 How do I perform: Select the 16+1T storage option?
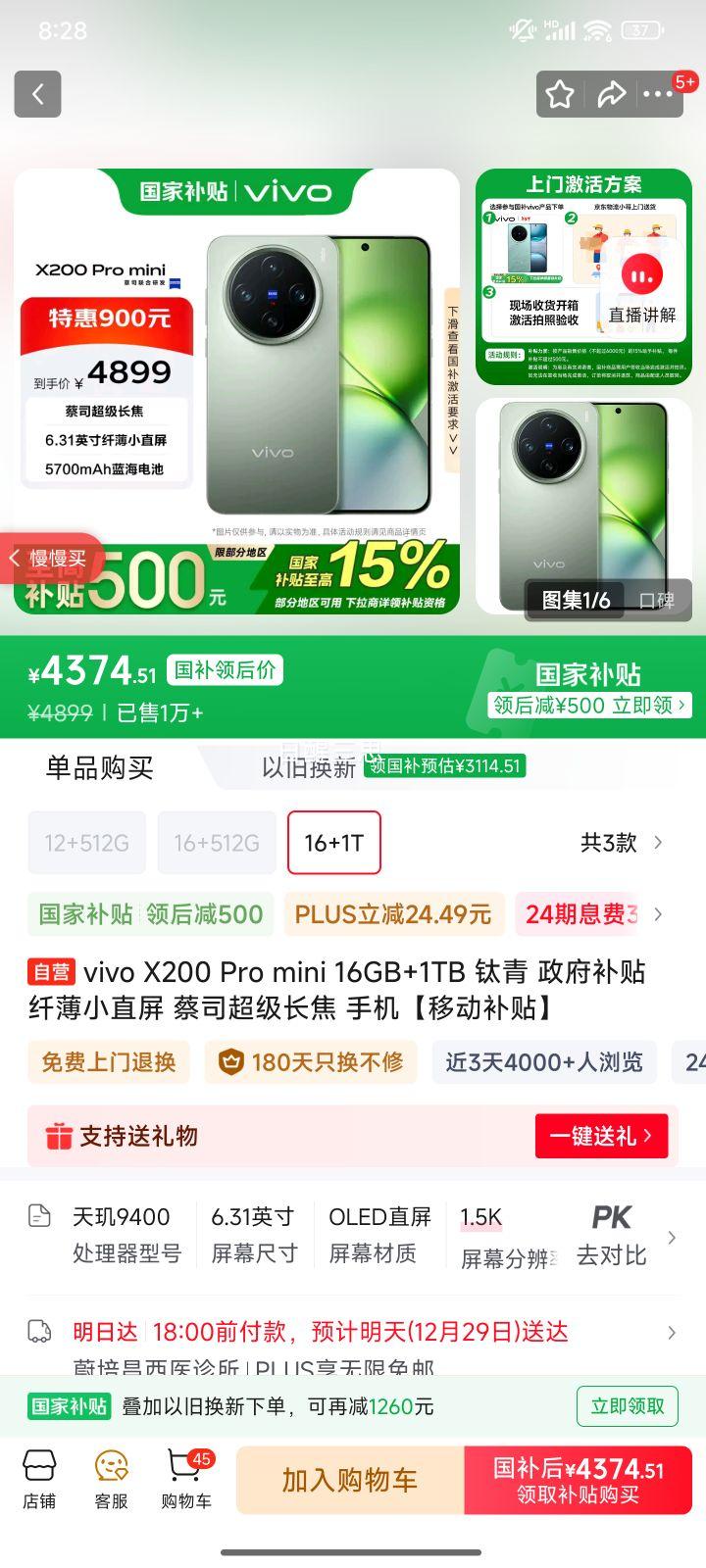[333, 843]
